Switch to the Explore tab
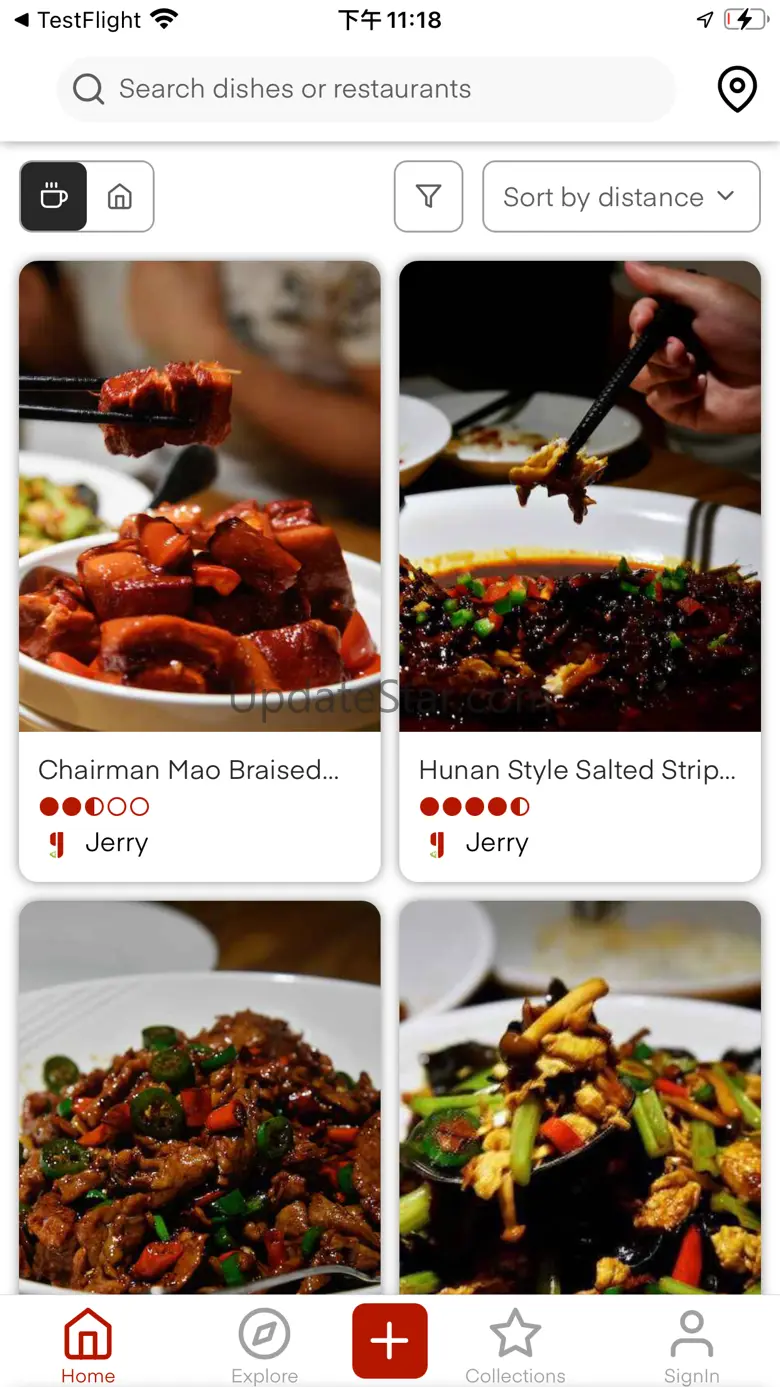This screenshot has width=780, height=1387. point(264,1346)
